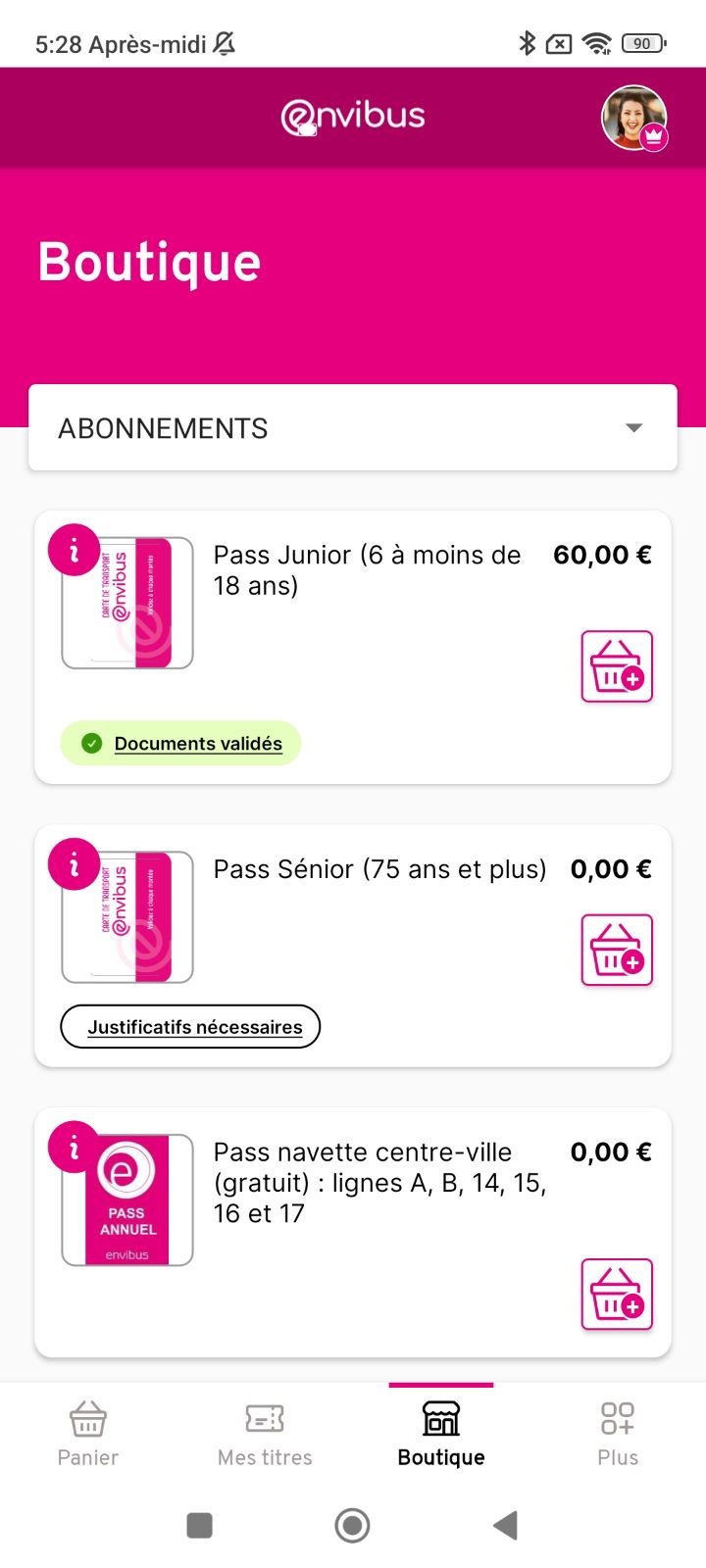Add Pass Sénior to the basket

[x=617, y=950]
